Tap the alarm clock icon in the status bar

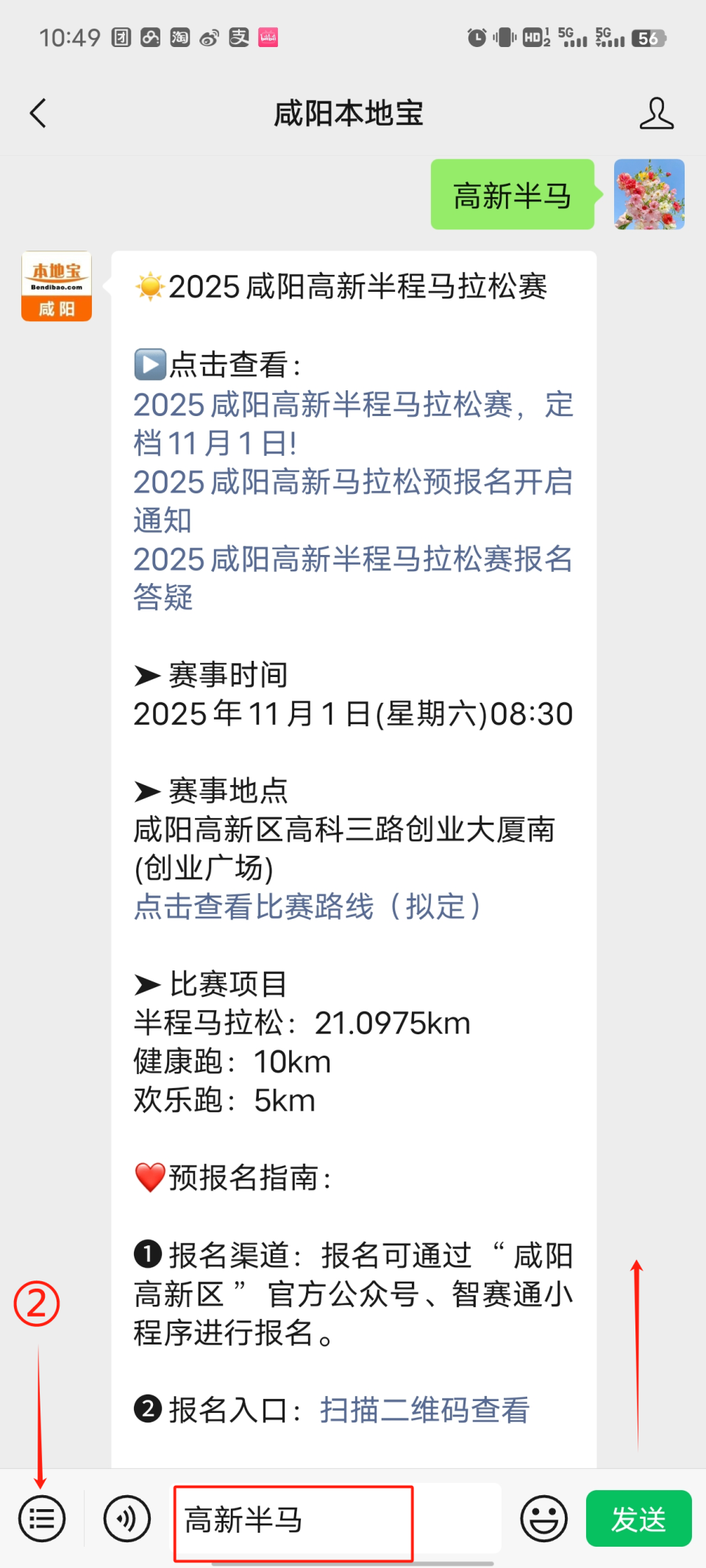479,35
